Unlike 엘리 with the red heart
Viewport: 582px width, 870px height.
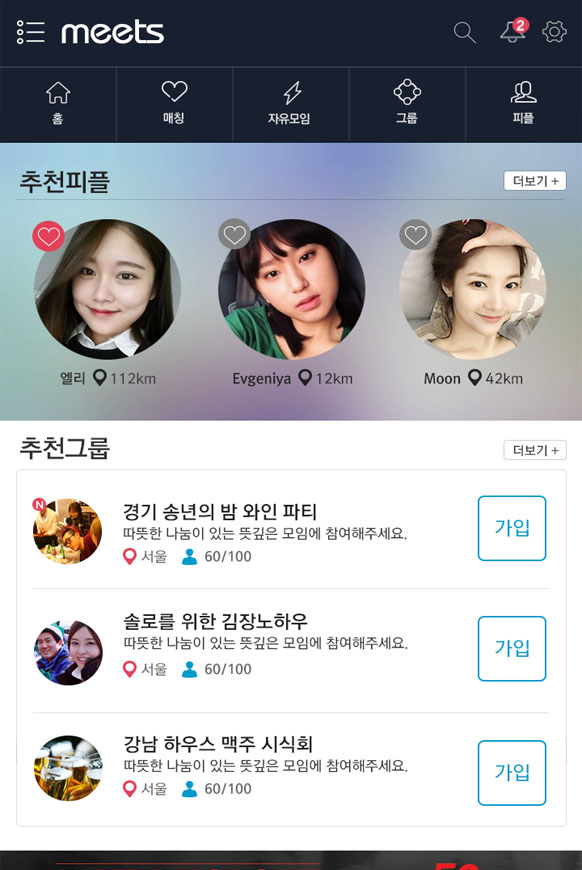[x=48, y=236]
